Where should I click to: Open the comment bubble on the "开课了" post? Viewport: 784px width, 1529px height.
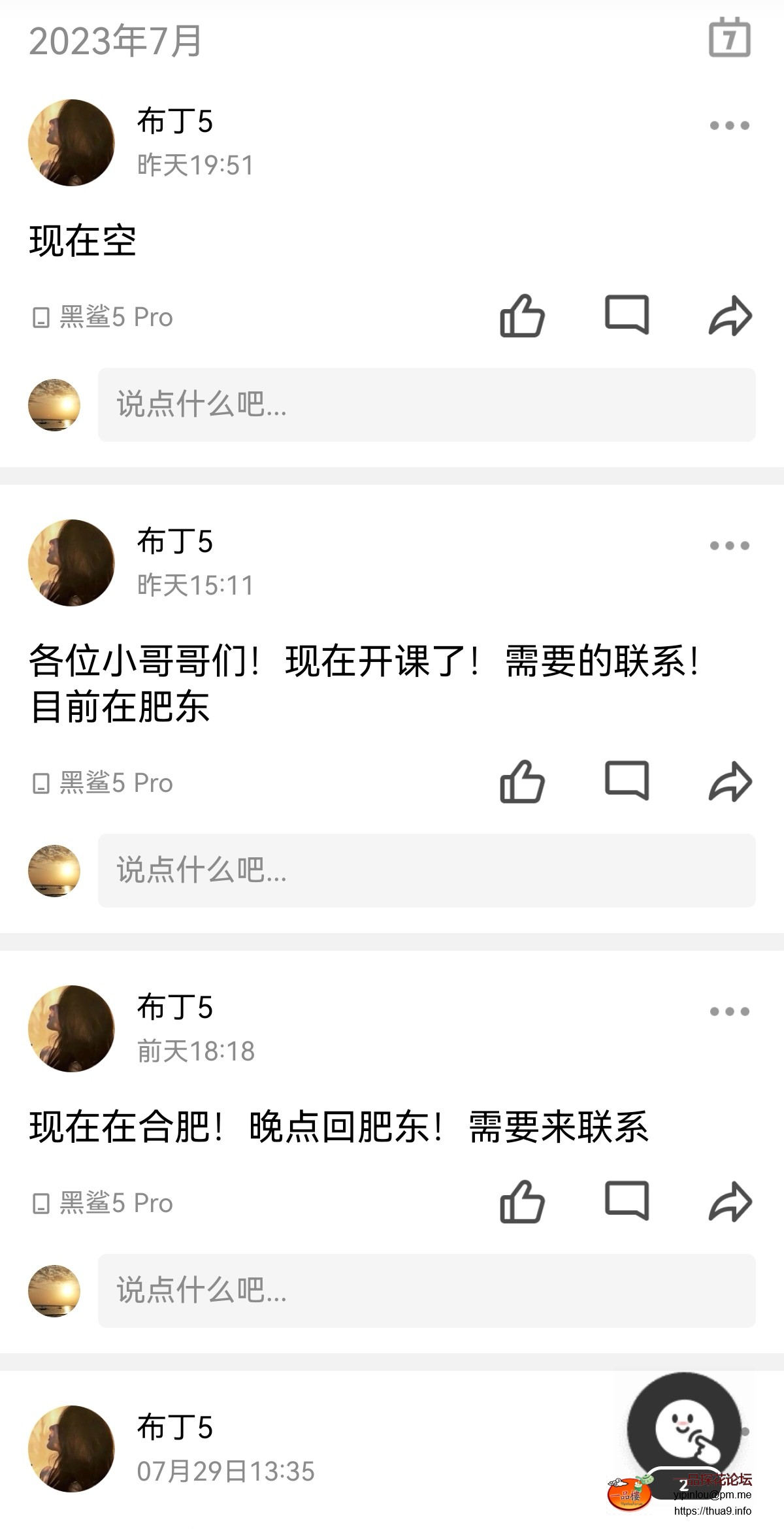[x=625, y=781]
